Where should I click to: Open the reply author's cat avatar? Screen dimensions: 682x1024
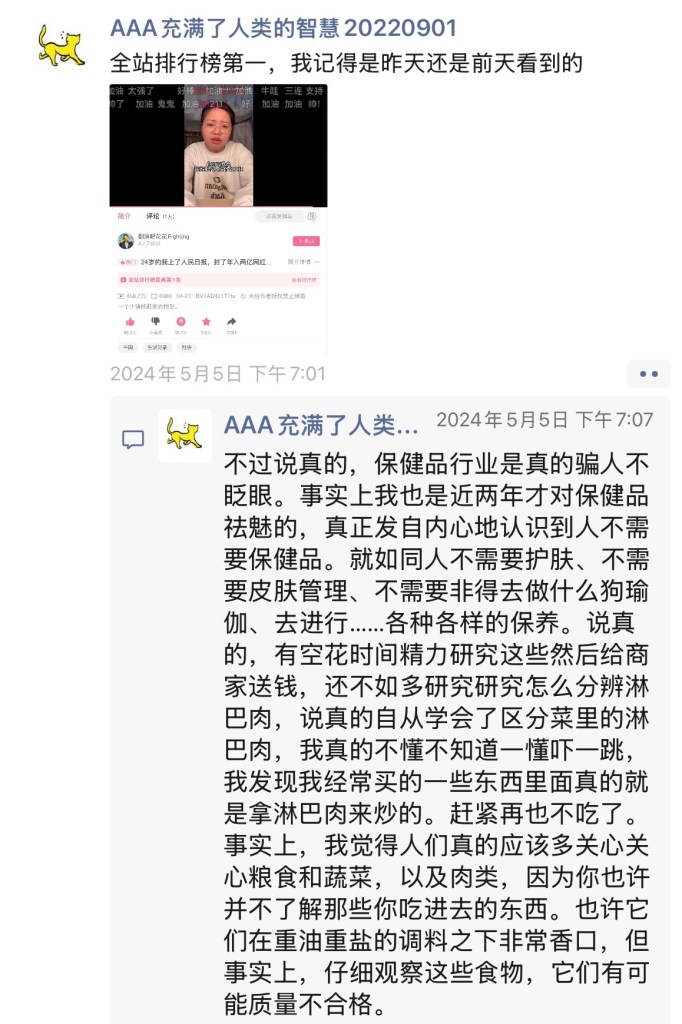[185, 434]
